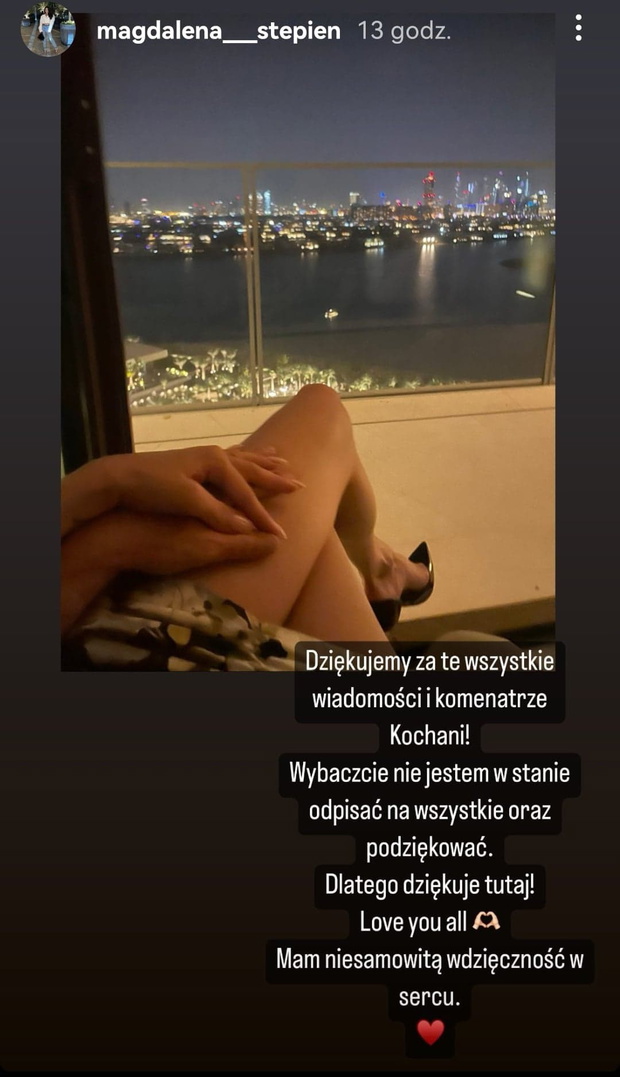Open magdalena___stepien profile picture

(47, 30)
